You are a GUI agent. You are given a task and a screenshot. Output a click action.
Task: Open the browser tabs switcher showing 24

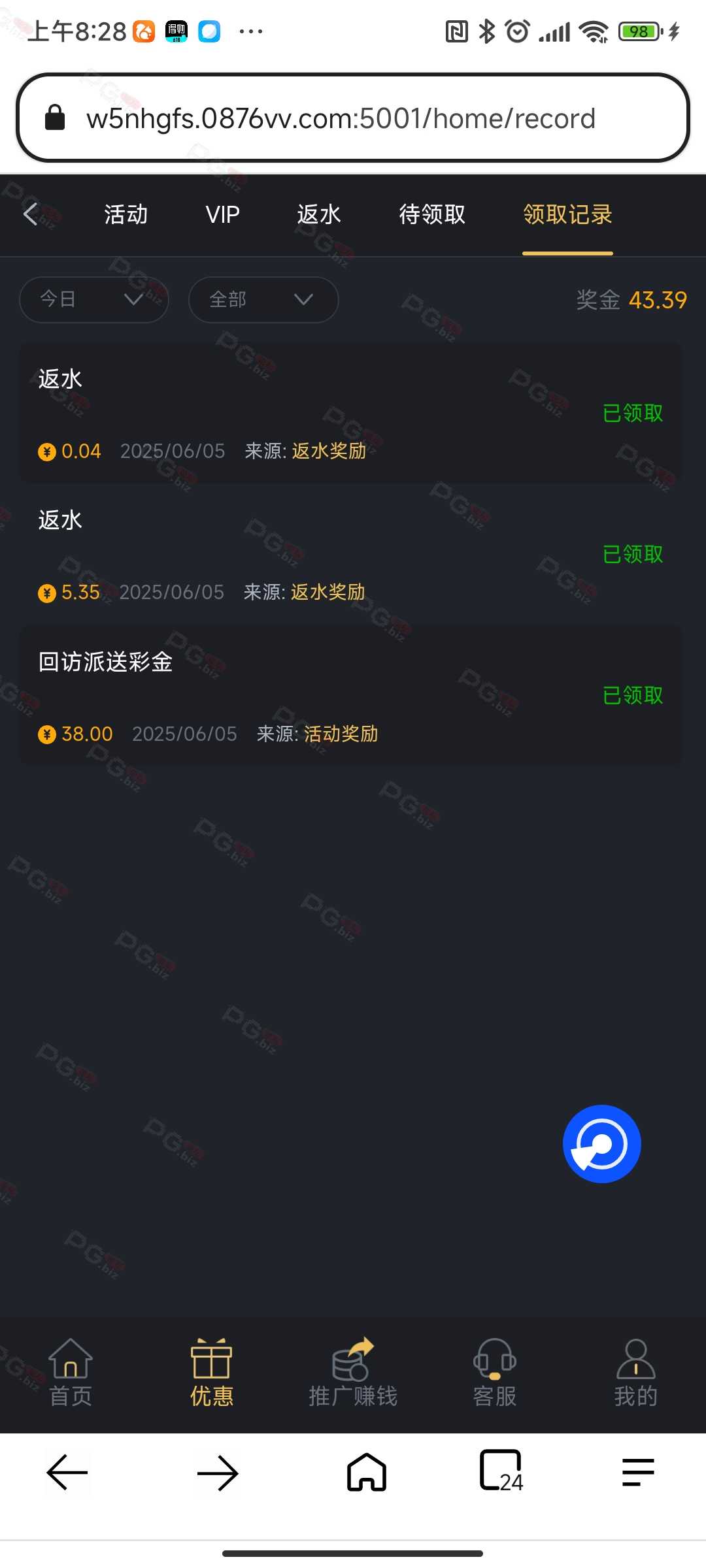[x=501, y=1472]
